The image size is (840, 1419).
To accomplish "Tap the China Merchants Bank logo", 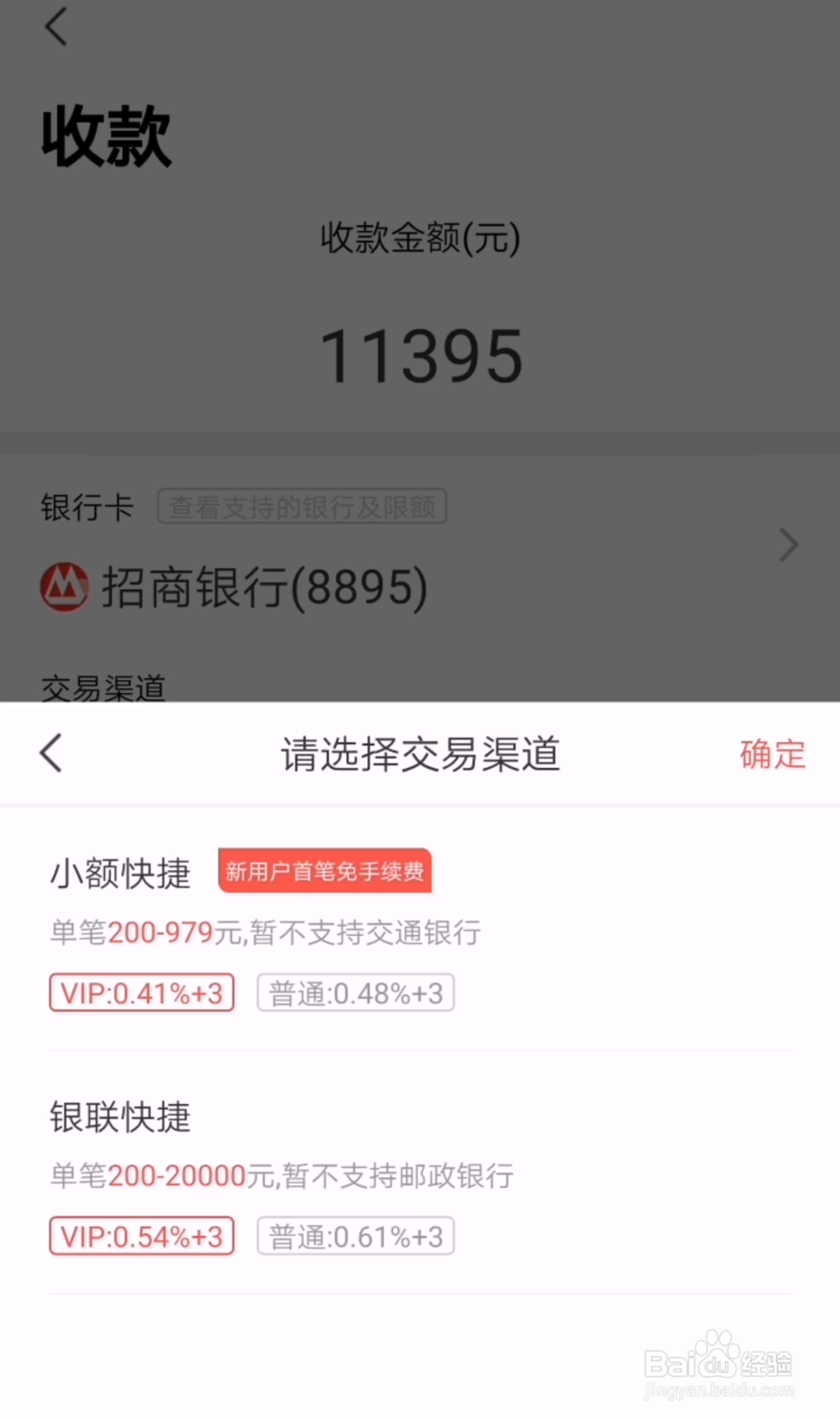I will click(x=65, y=588).
